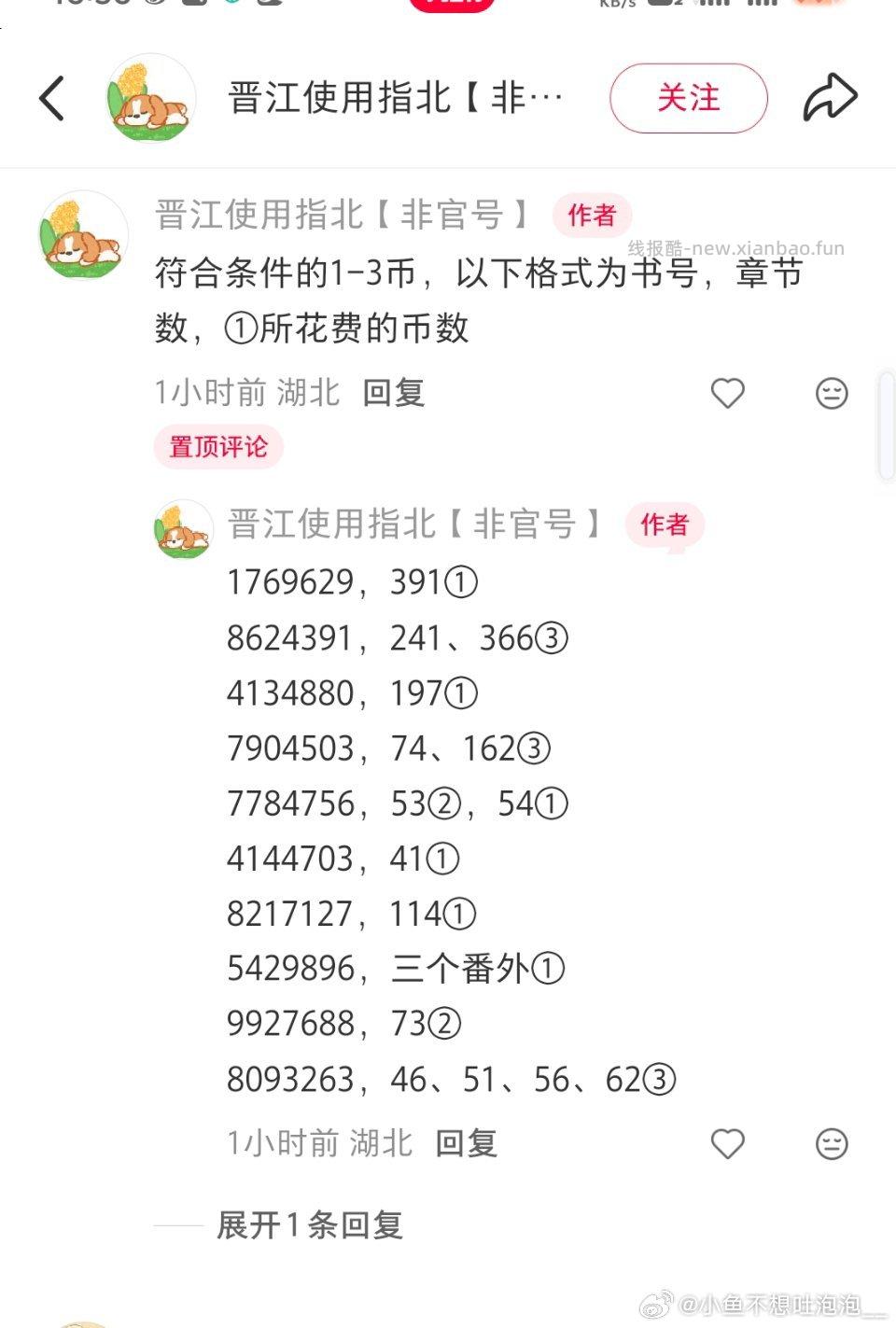Viewport: 896px width, 1328px height.
Task: Open the thread title 晋江使用指北
Action: point(392,97)
